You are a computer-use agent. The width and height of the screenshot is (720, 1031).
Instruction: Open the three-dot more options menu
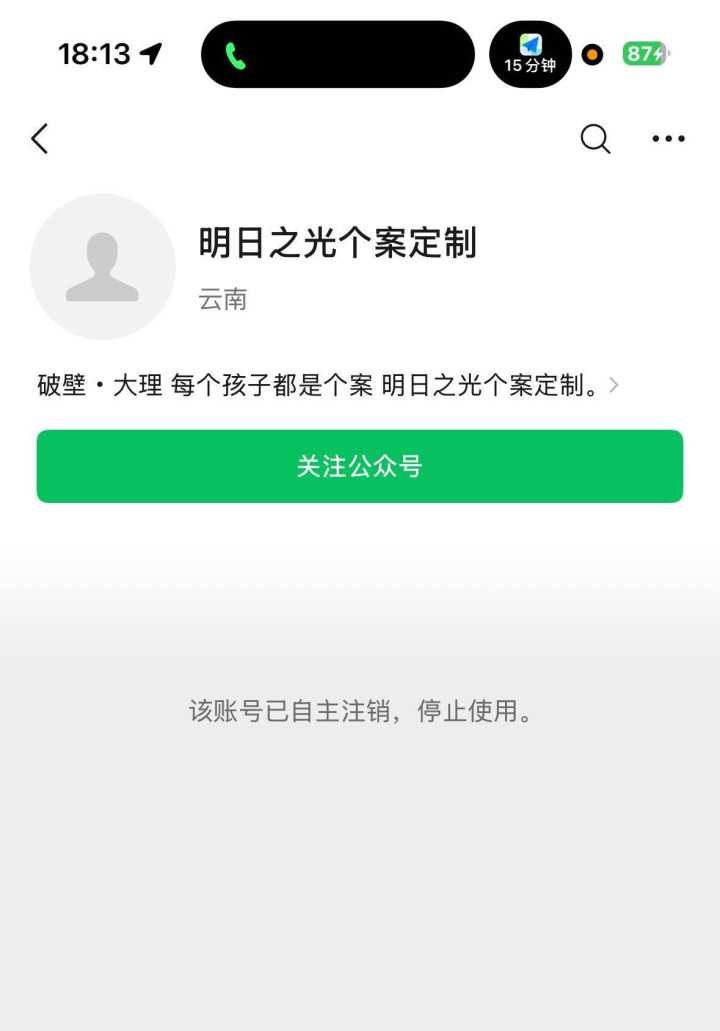tap(668, 139)
